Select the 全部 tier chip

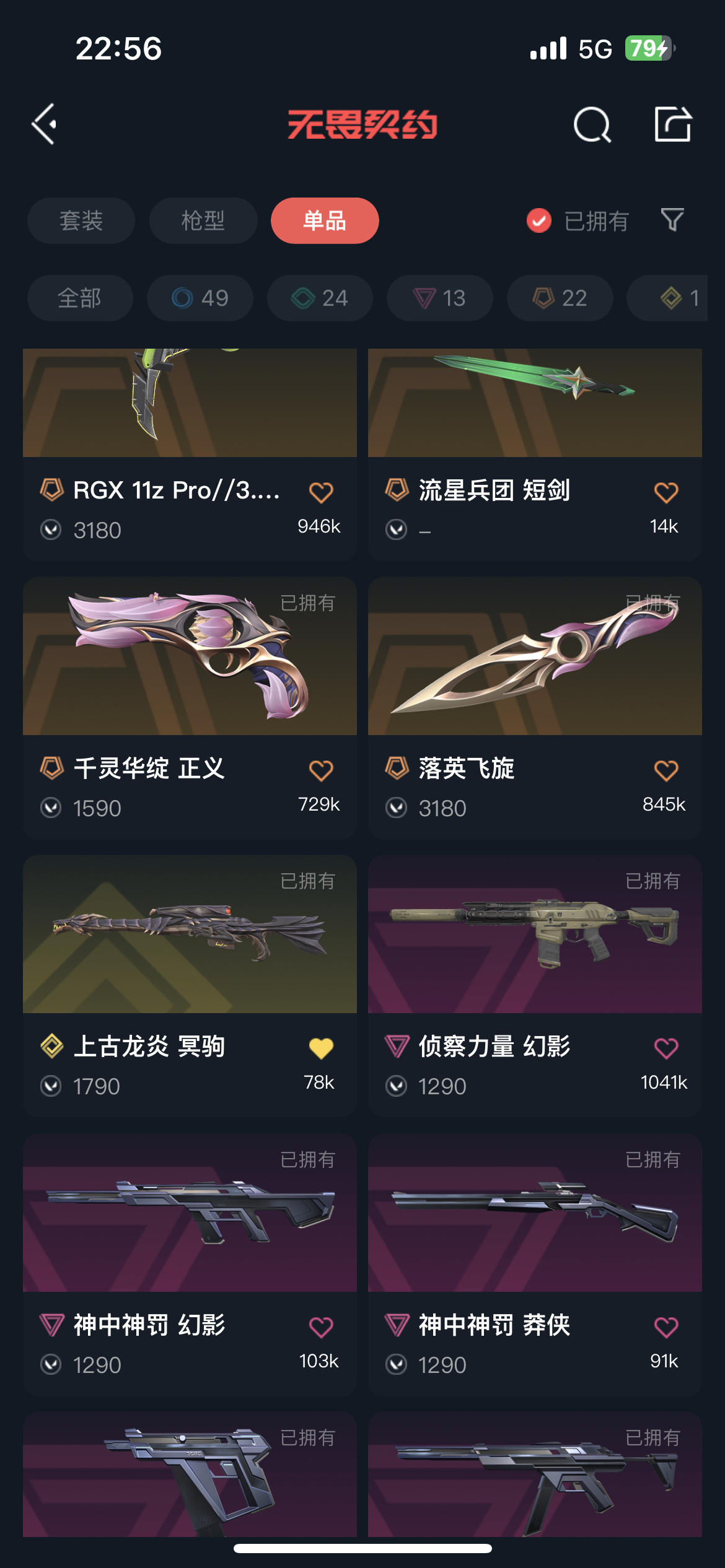pos(80,298)
